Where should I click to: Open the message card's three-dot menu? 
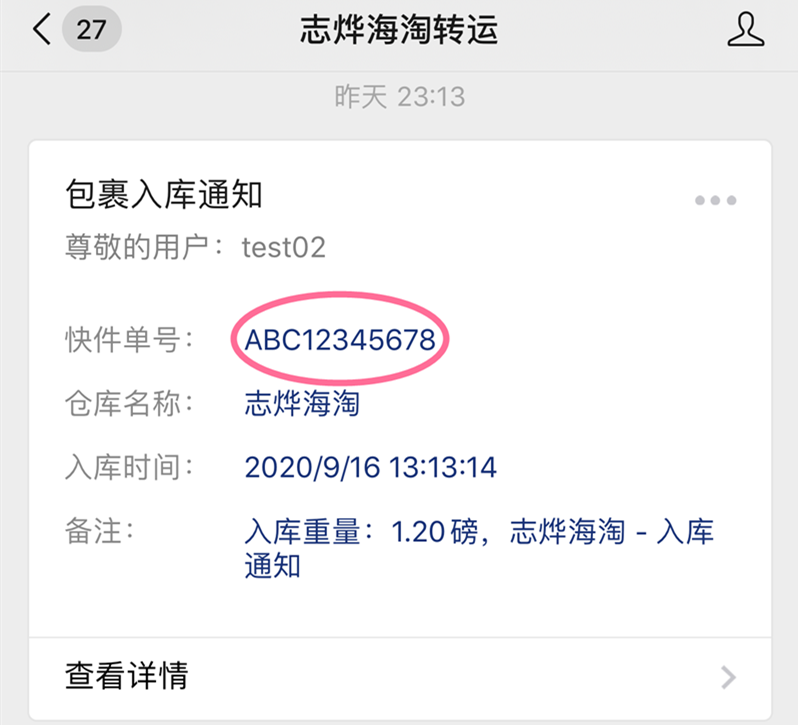(716, 200)
